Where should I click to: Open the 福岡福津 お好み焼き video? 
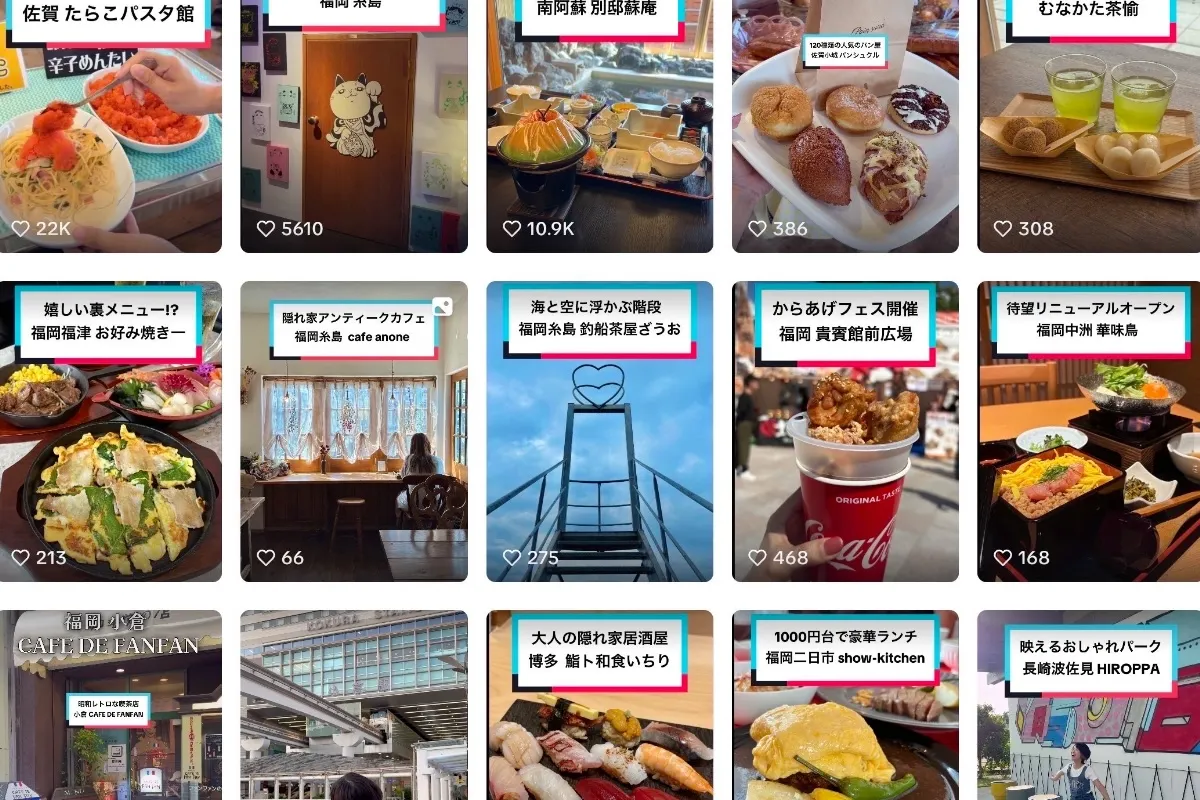pyautogui.click(x=110, y=440)
